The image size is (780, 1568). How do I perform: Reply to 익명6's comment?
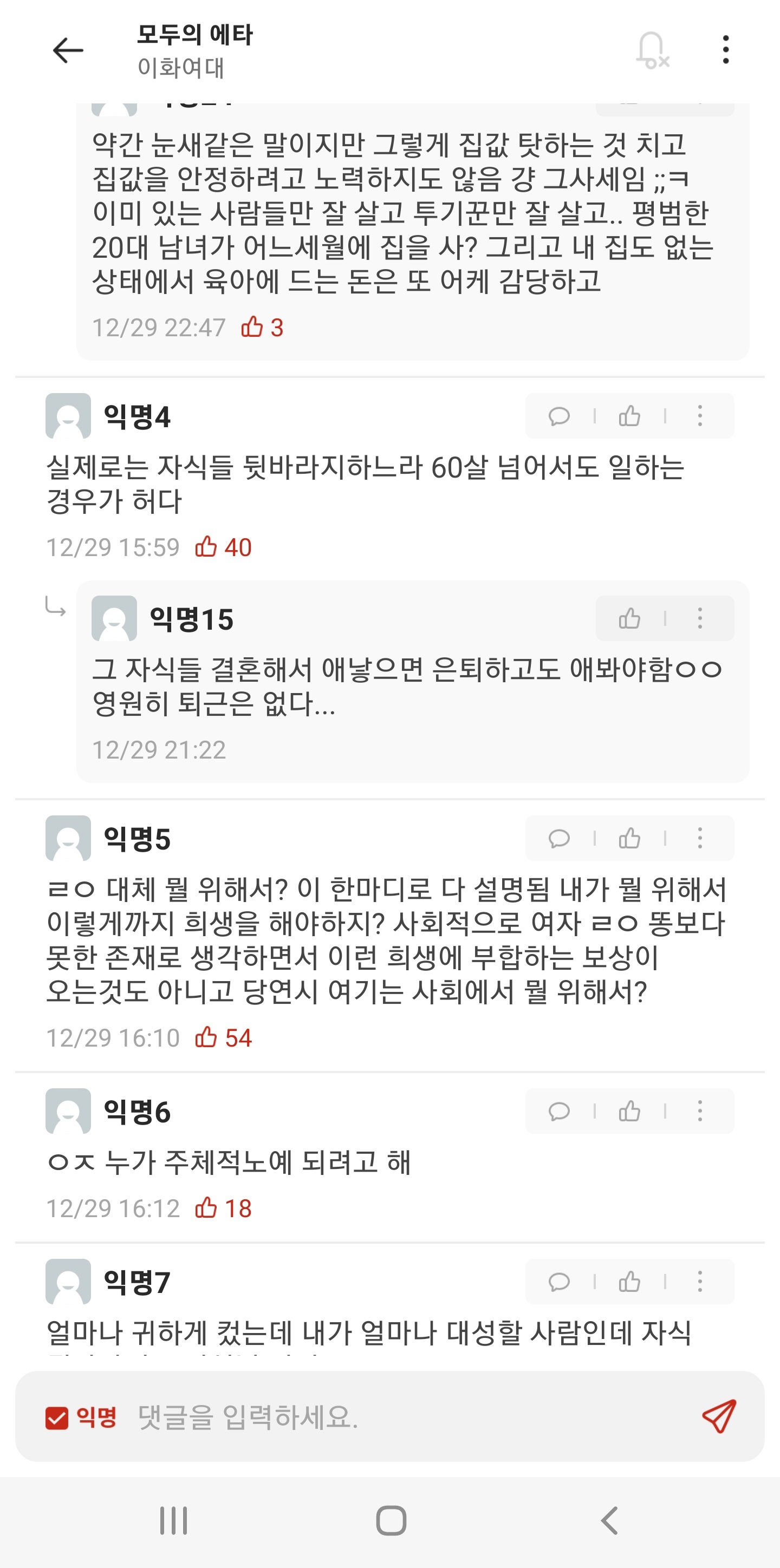pyautogui.click(x=559, y=1111)
